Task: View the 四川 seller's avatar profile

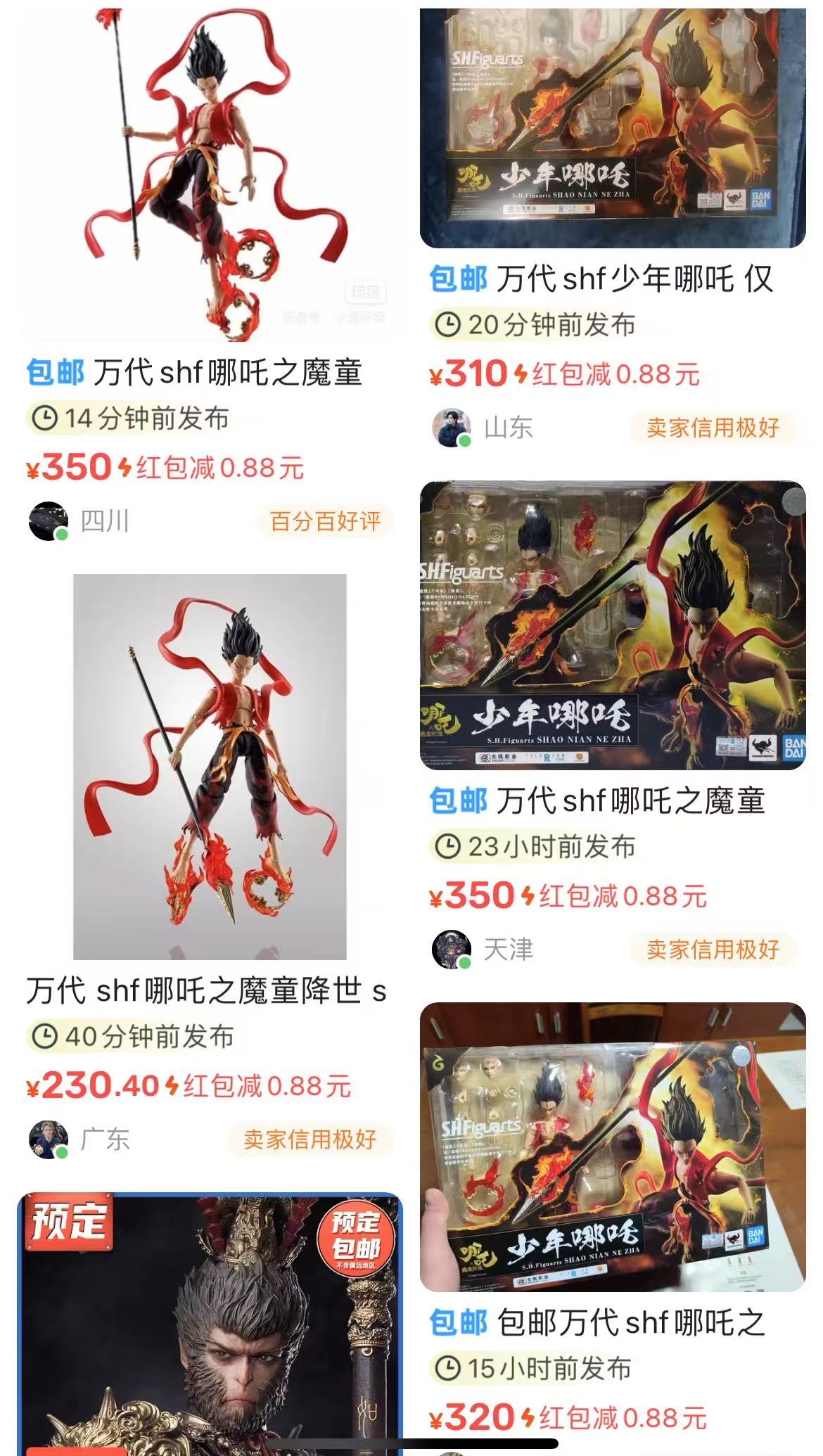Action: click(x=48, y=521)
